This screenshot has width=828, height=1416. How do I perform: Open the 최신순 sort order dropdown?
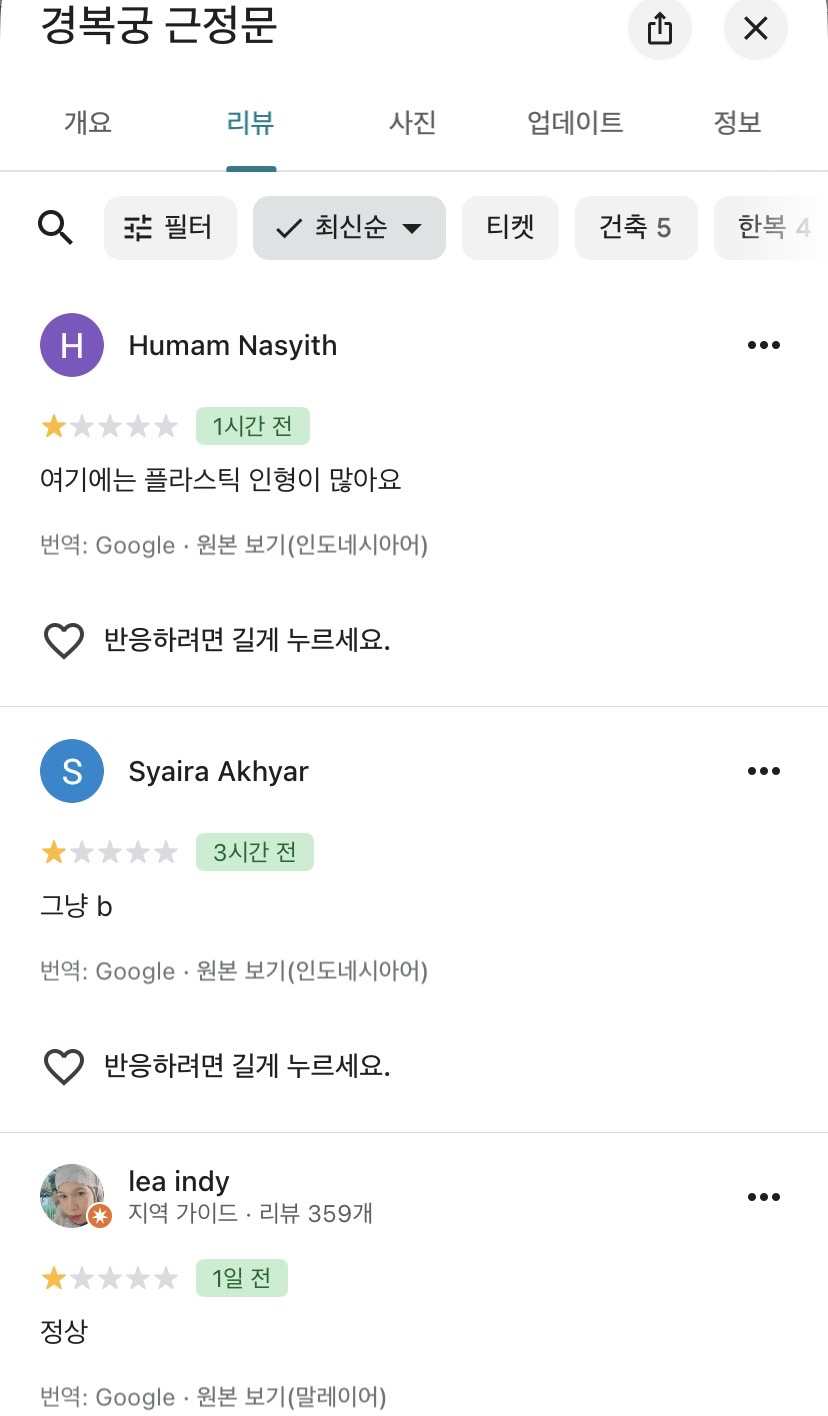348,228
